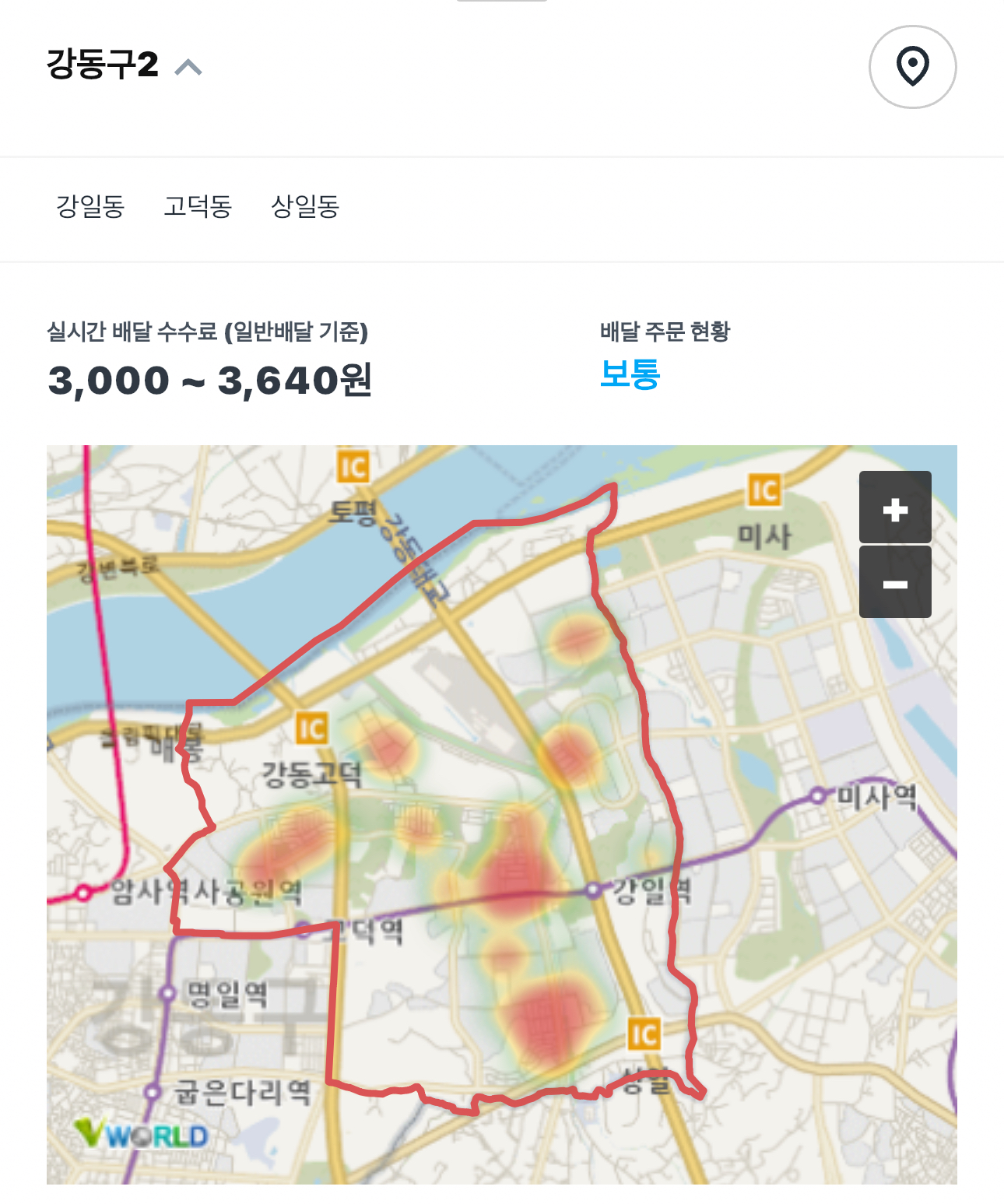The width and height of the screenshot is (1004, 1204).
Task: Collapse the 강동구2 region selector
Action: [188, 68]
